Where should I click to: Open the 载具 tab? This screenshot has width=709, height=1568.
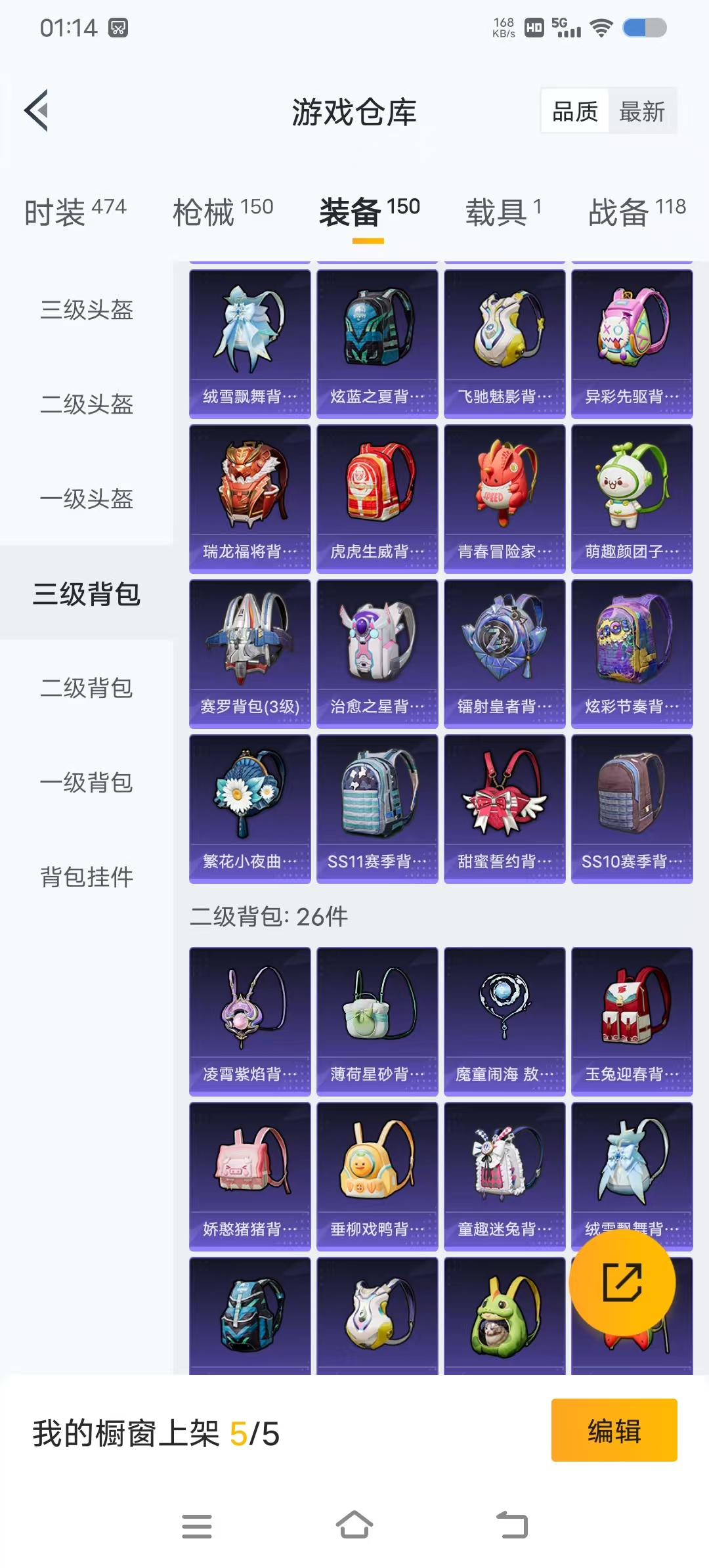(x=503, y=211)
